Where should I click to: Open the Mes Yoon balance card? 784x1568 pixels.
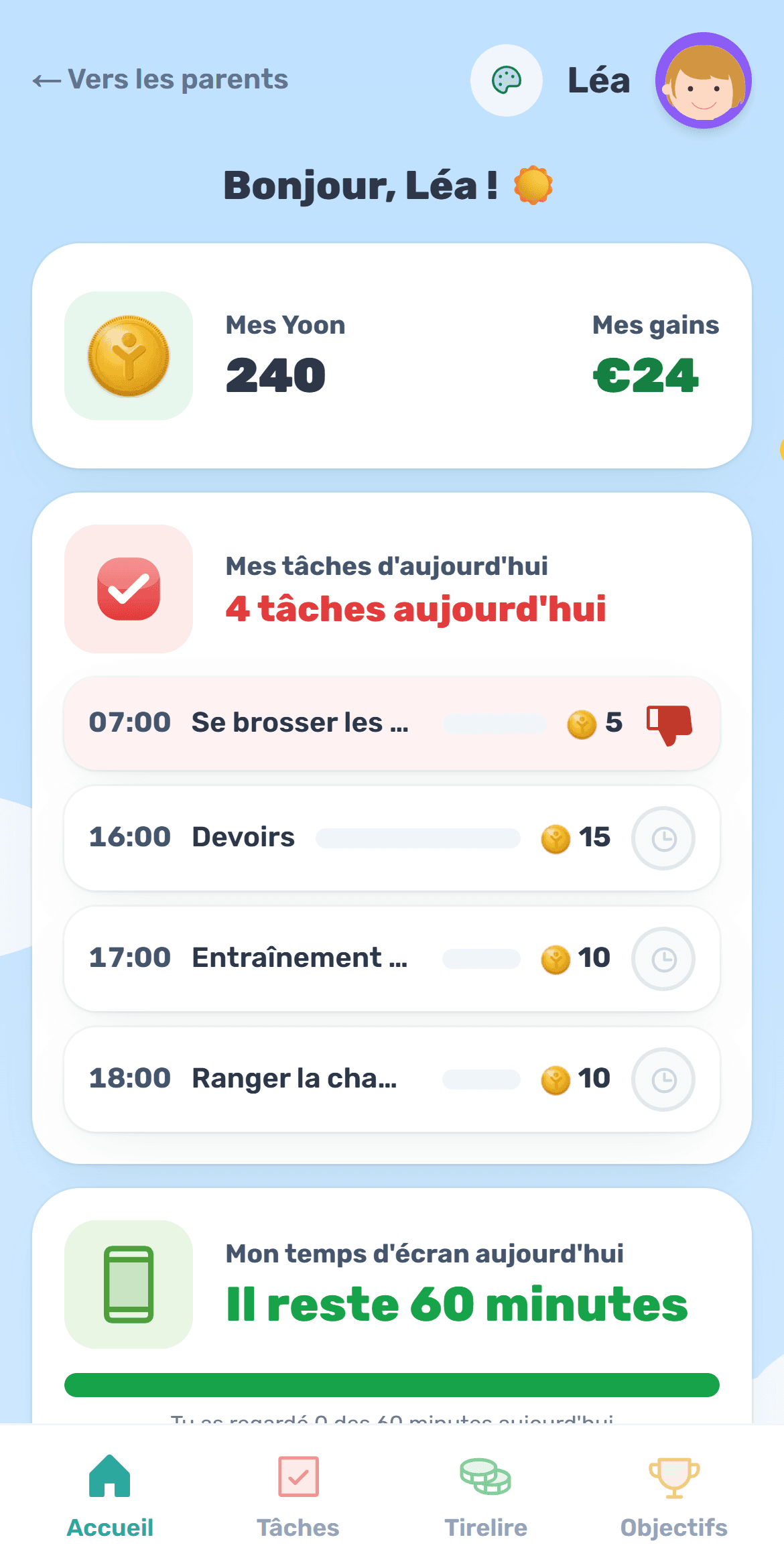point(392,356)
